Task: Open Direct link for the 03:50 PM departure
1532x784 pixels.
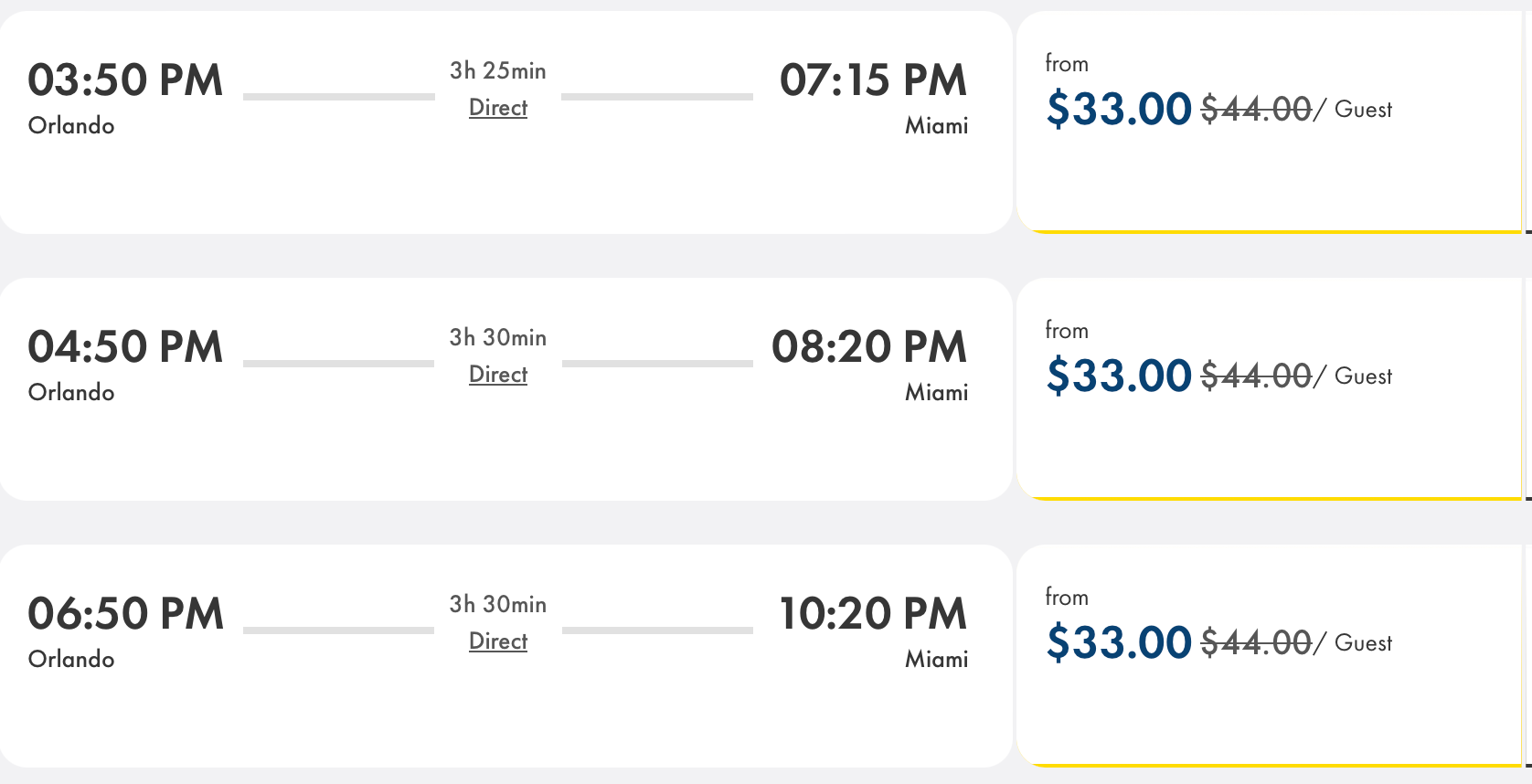Action: click(x=498, y=108)
